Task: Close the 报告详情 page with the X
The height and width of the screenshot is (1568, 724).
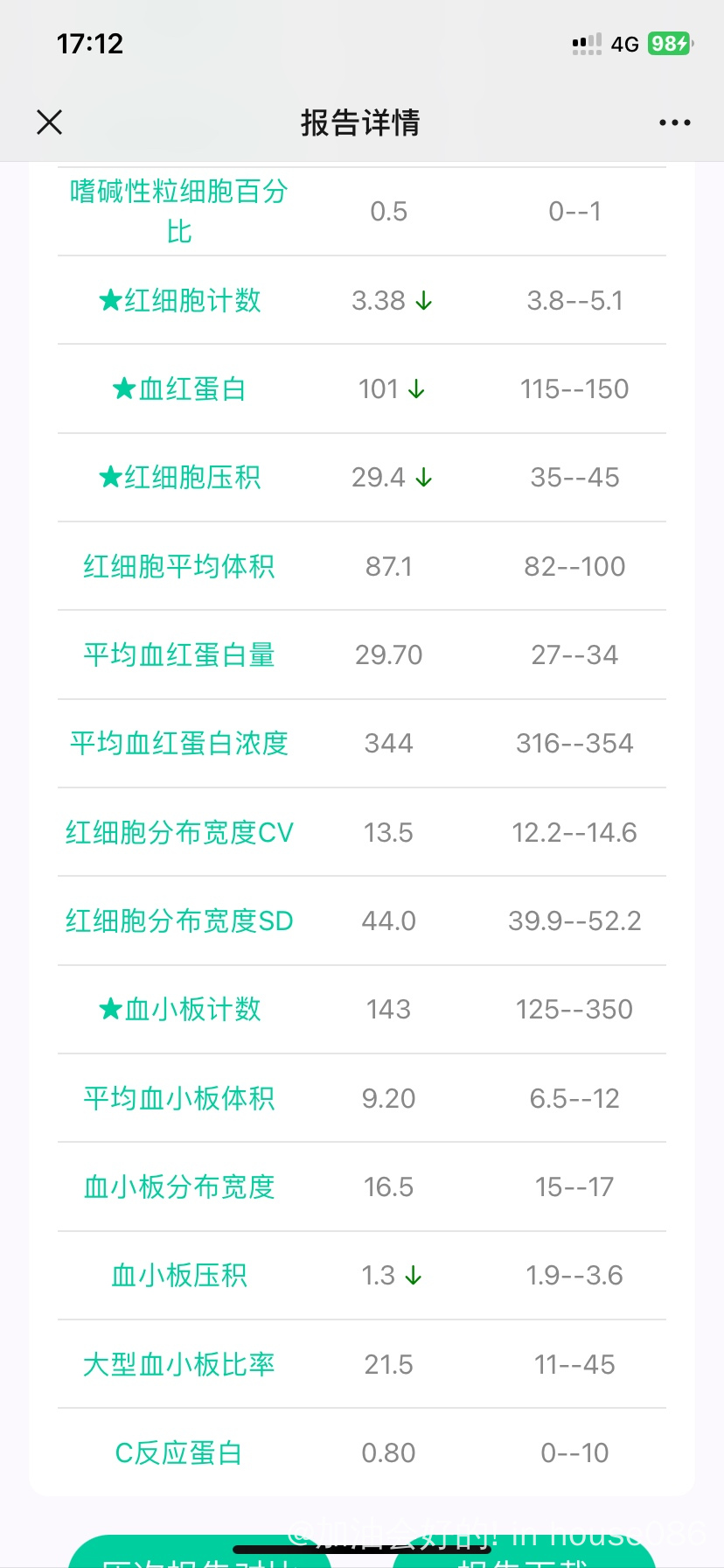Action: point(50,122)
